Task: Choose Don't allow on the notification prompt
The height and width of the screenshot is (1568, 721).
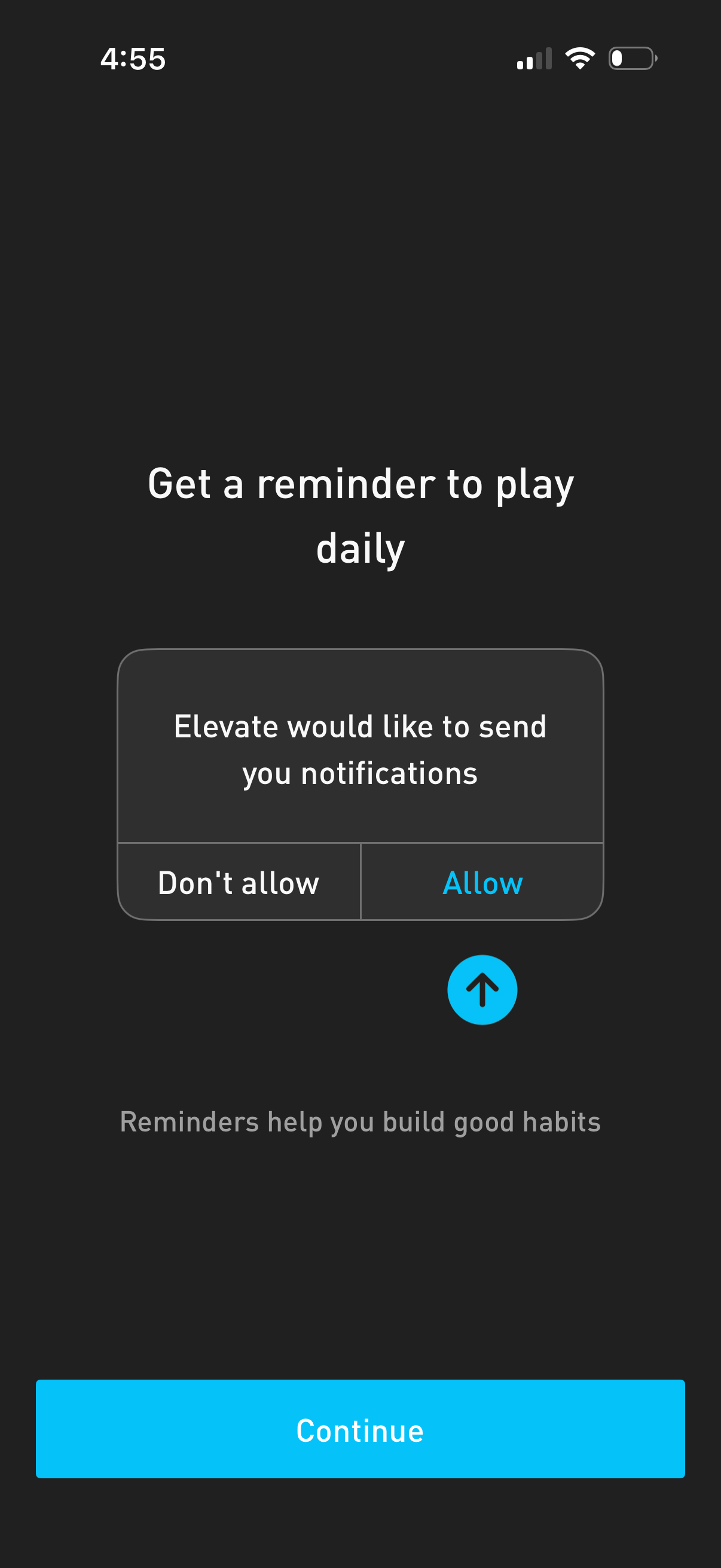Action: (238, 882)
